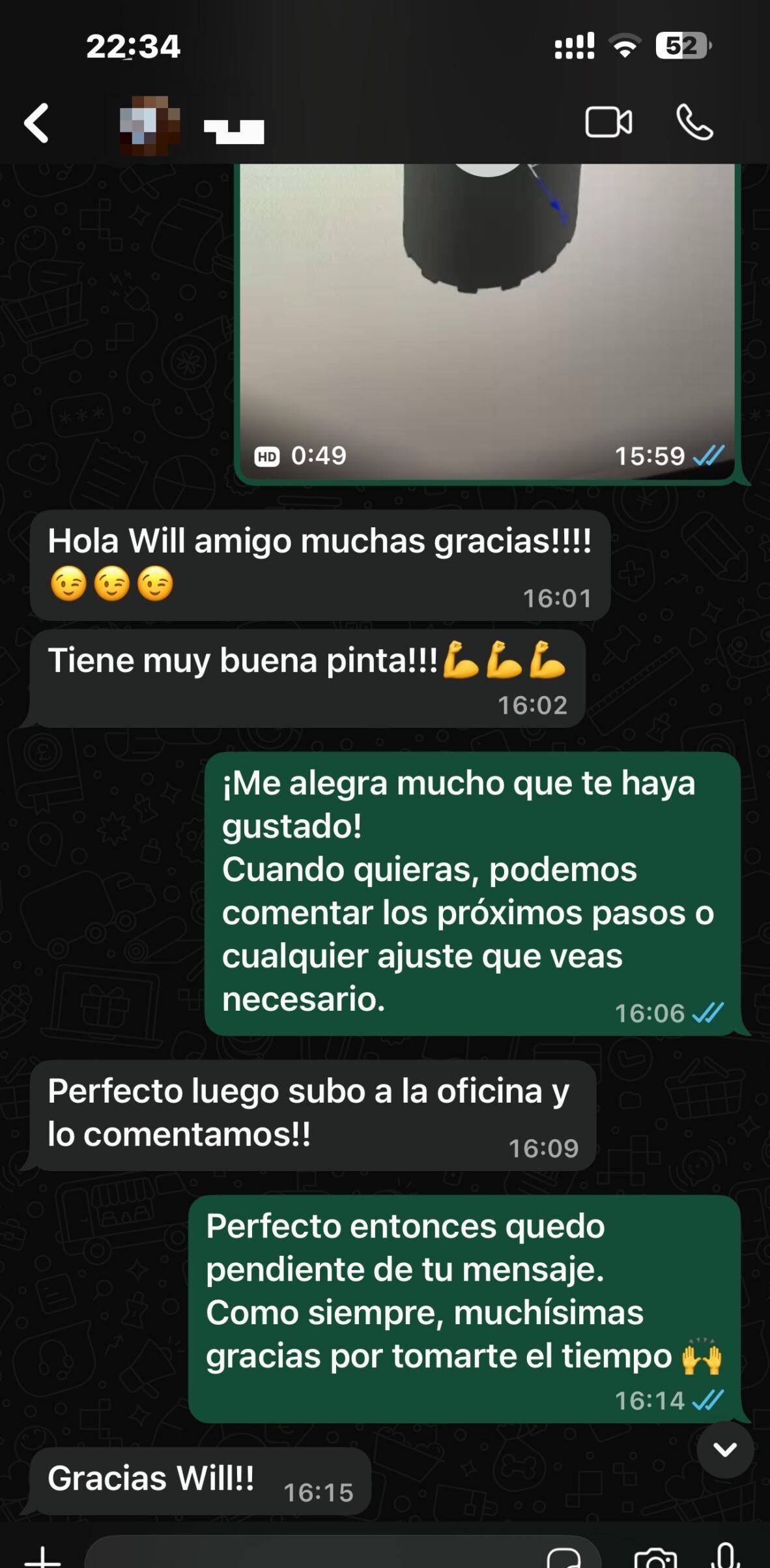This screenshot has height=1568, width=770.
Task: Open the sticker picker in the message field
Action: 564,1558
